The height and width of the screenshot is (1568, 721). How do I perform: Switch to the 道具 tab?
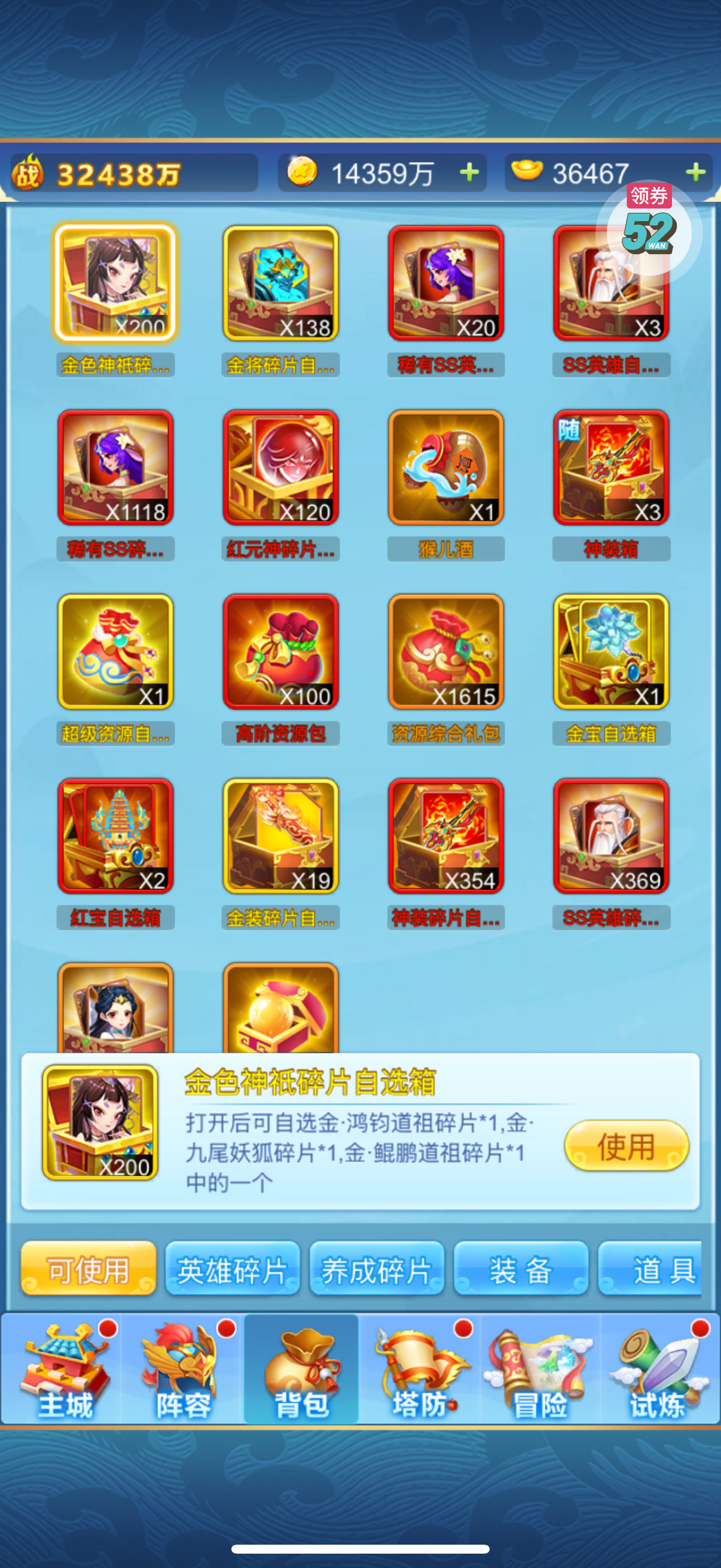[x=651, y=1269]
